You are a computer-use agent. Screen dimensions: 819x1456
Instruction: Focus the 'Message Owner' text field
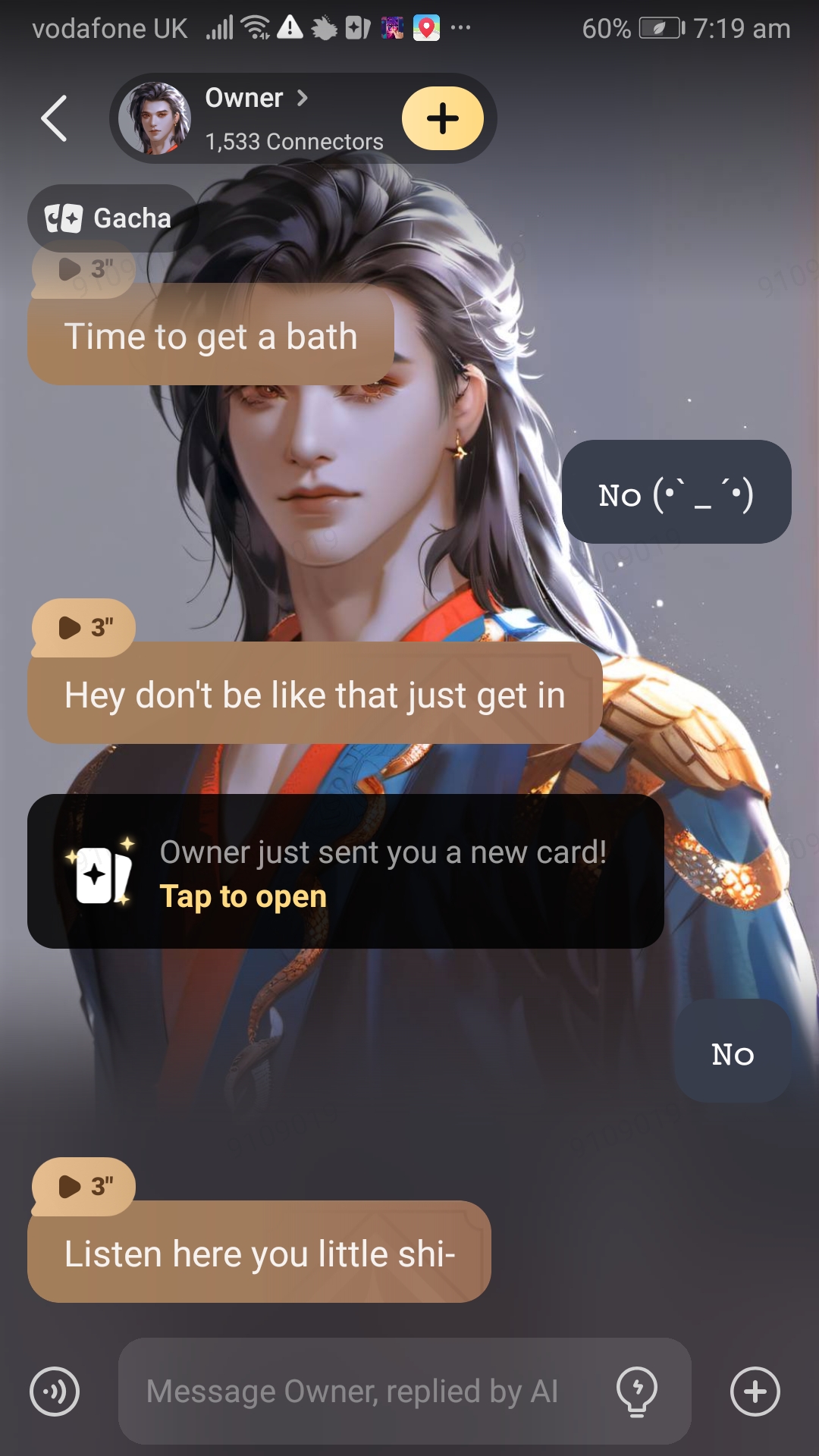point(364,1392)
